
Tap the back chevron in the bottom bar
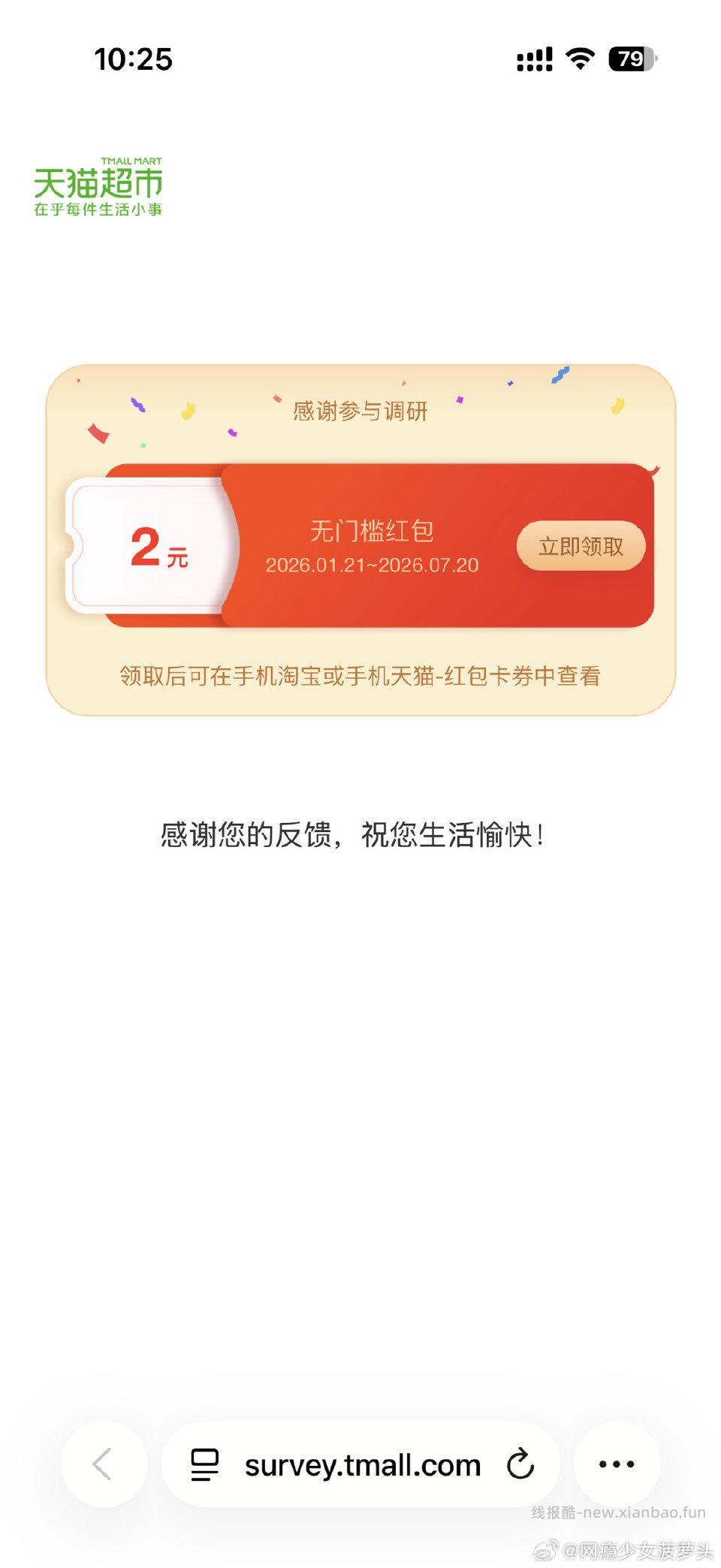pos(103,1464)
